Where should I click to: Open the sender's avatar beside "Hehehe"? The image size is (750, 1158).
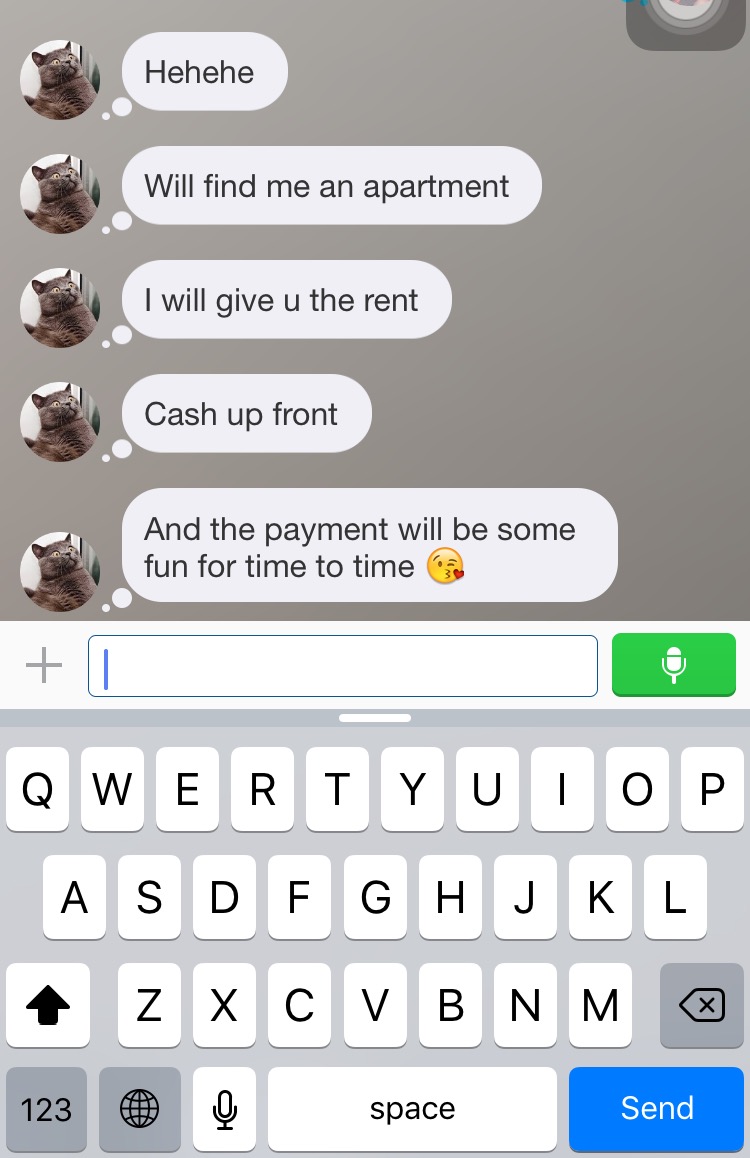click(60, 80)
